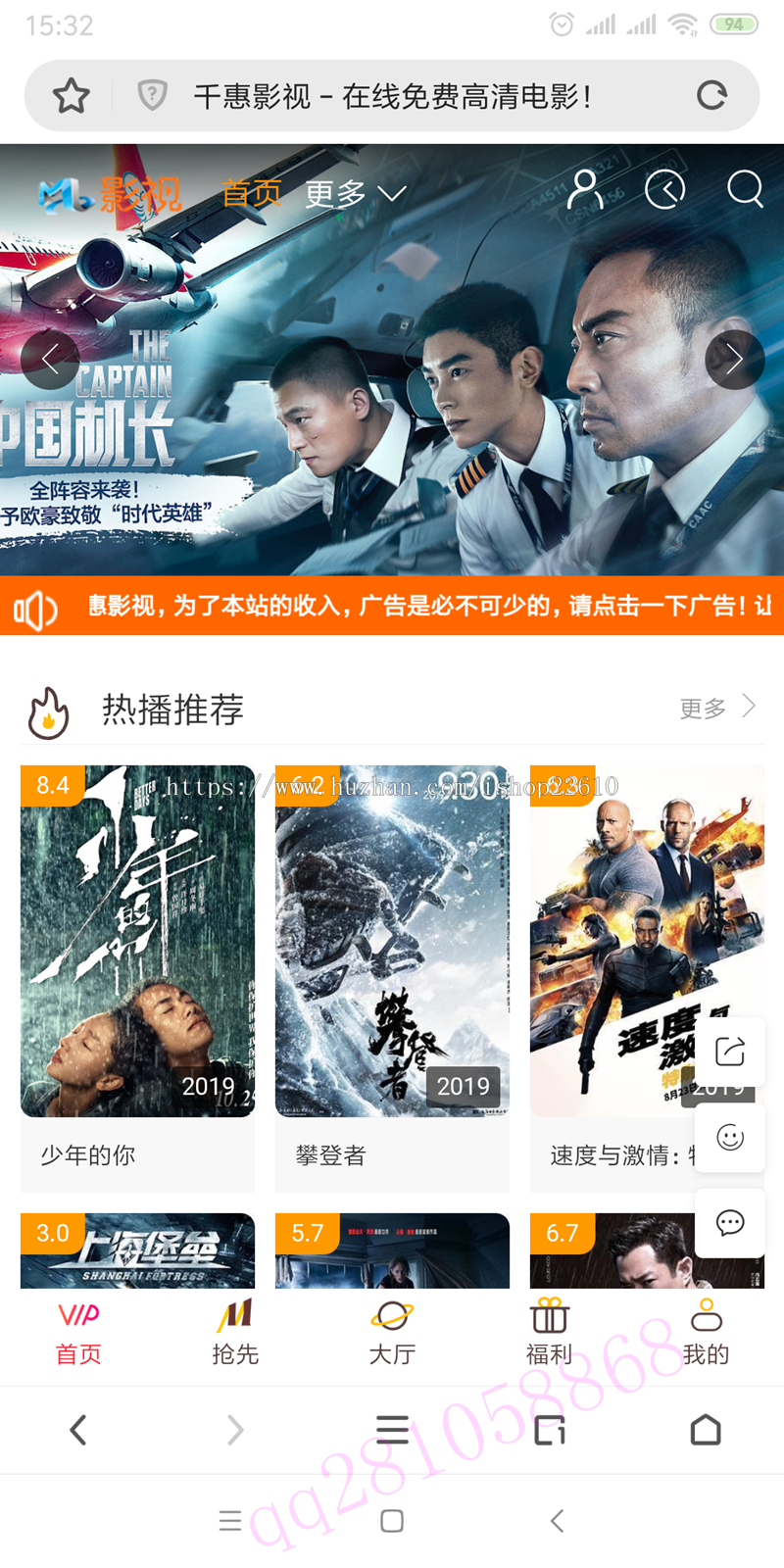This screenshot has width=784, height=1568.
Task: Tap the floating share button
Action: point(730,1052)
